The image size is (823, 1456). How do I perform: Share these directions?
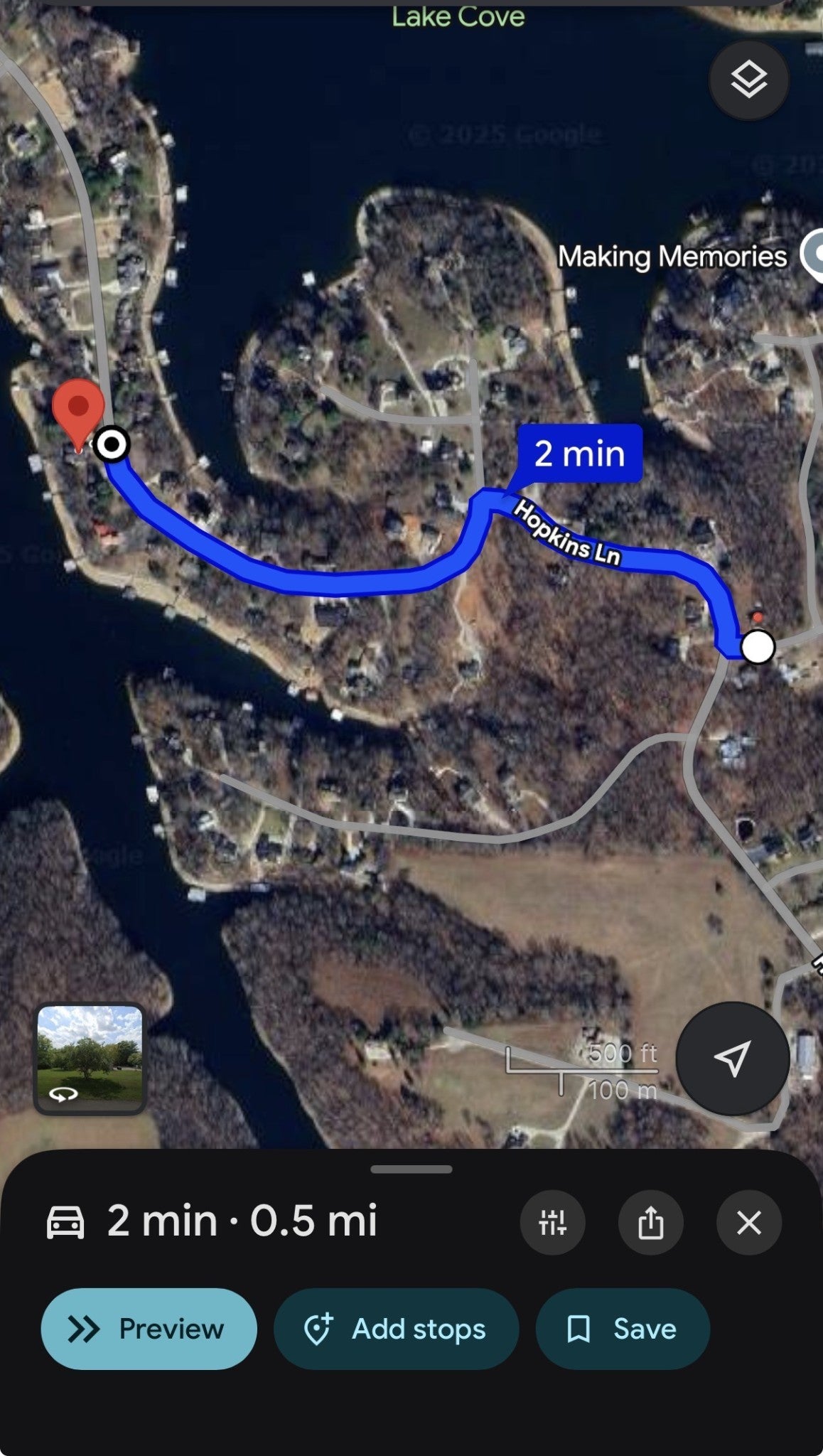pyautogui.click(x=650, y=1223)
